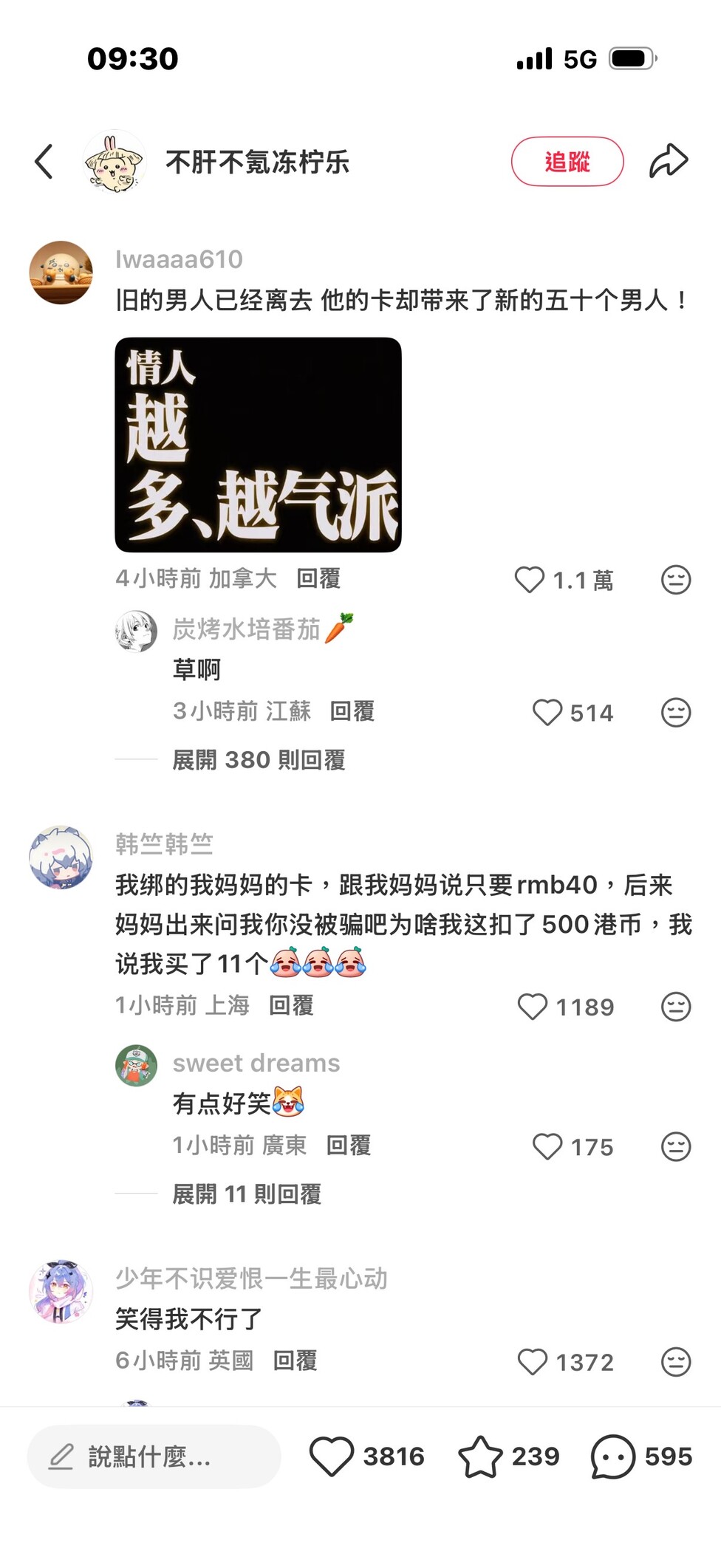721x1568 pixels.
Task: Go back with the top-left arrow
Action: coord(44,162)
